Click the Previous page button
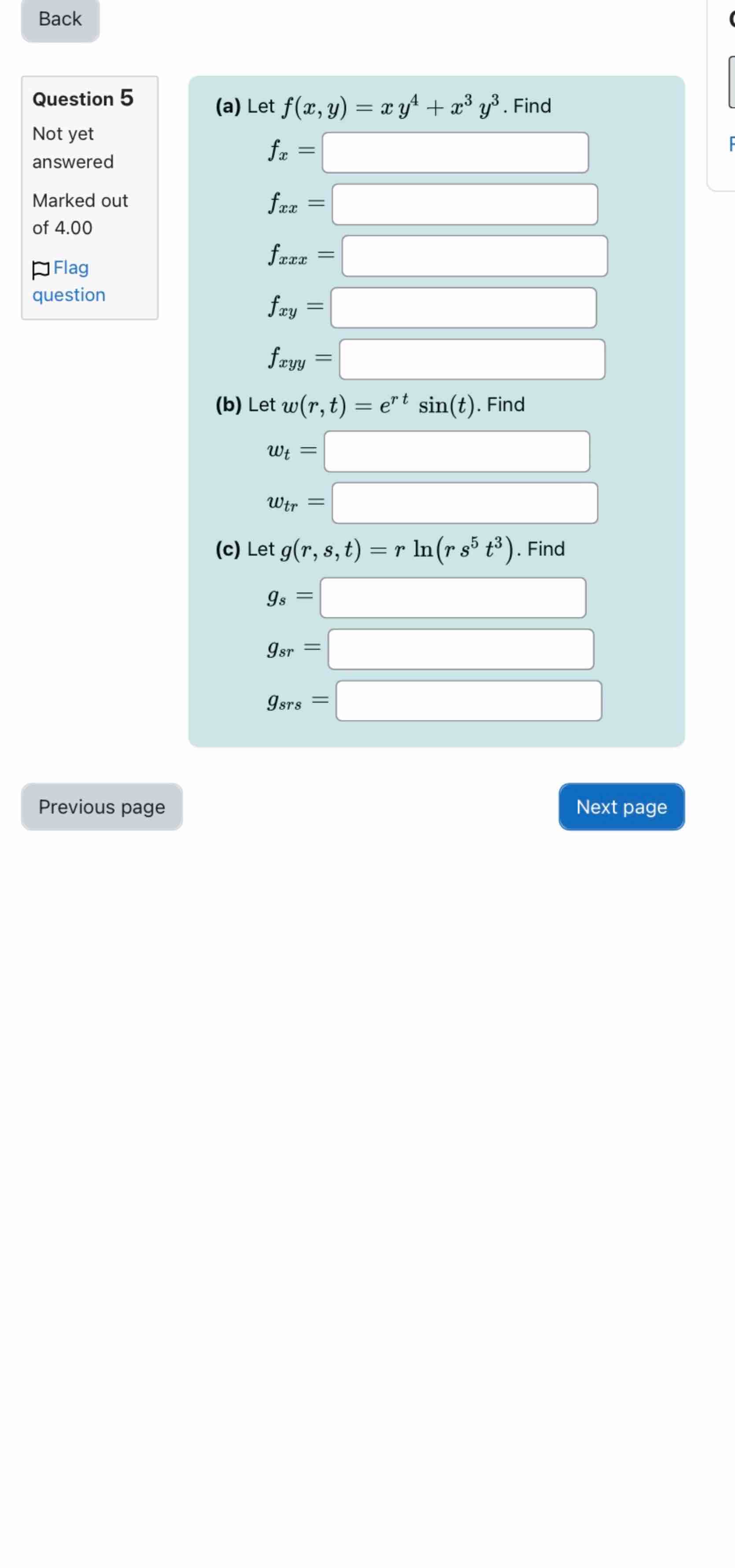 click(101, 807)
